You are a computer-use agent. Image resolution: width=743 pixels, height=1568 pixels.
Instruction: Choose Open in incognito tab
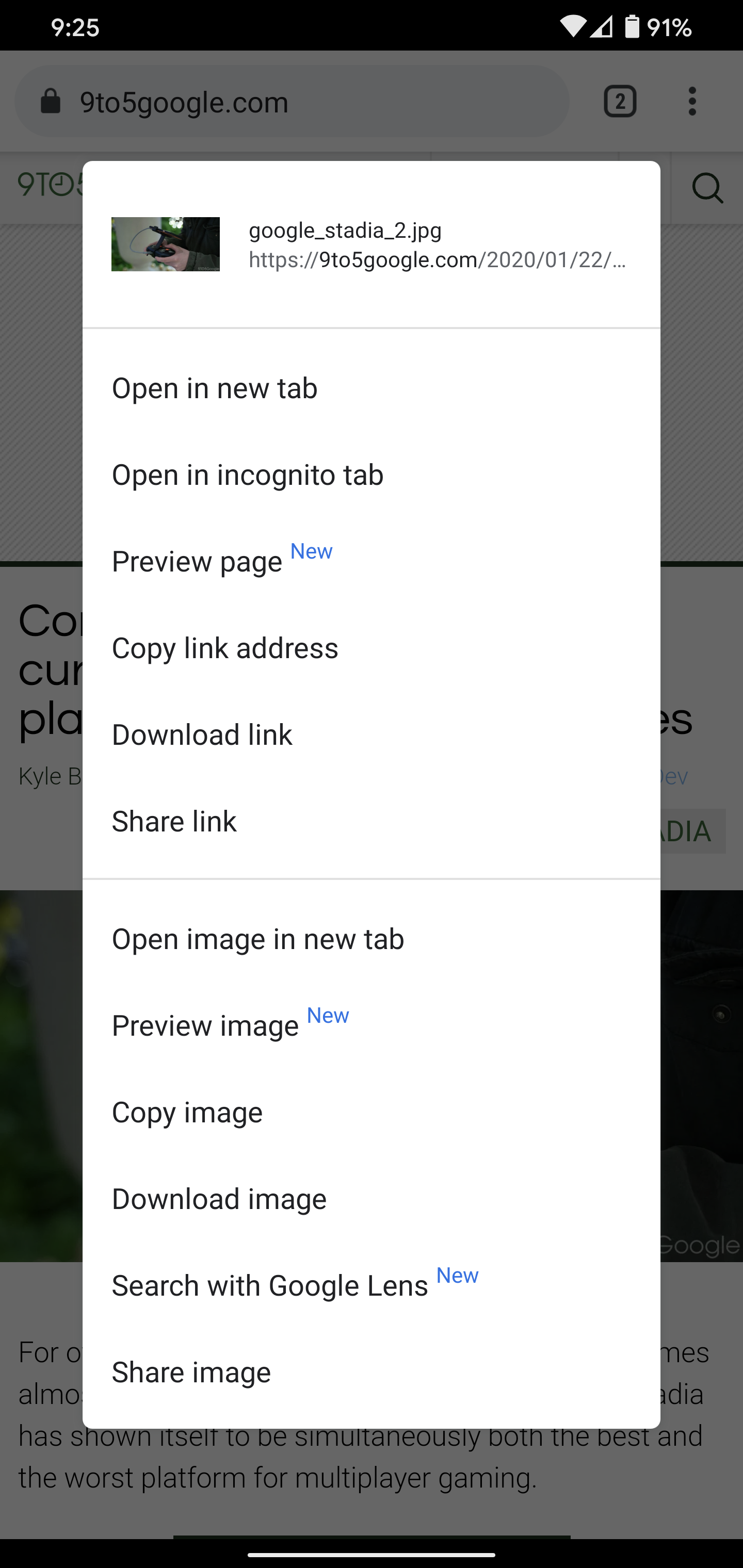pyautogui.click(x=372, y=475)
